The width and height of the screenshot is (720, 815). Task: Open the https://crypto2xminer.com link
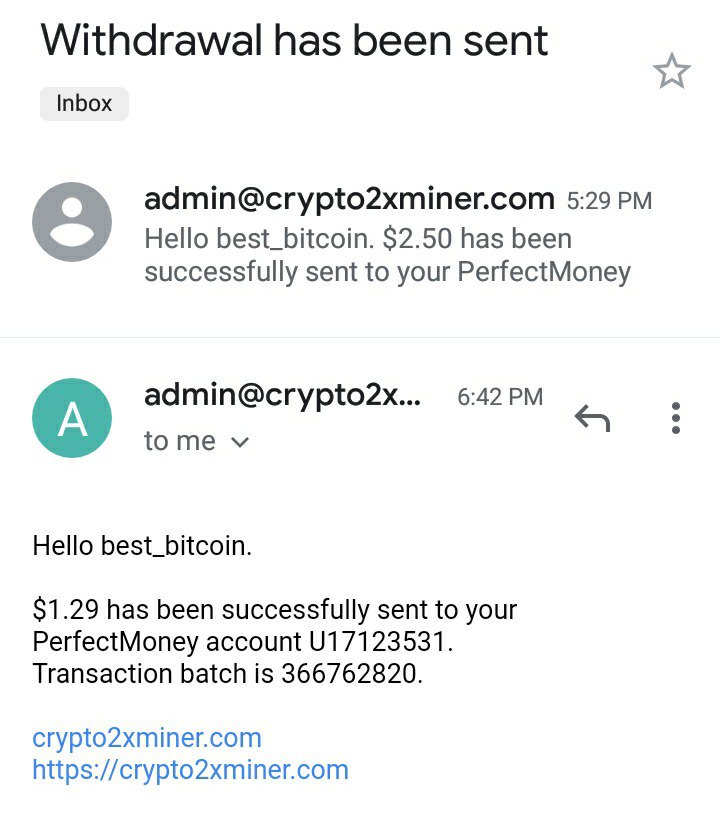190,770
